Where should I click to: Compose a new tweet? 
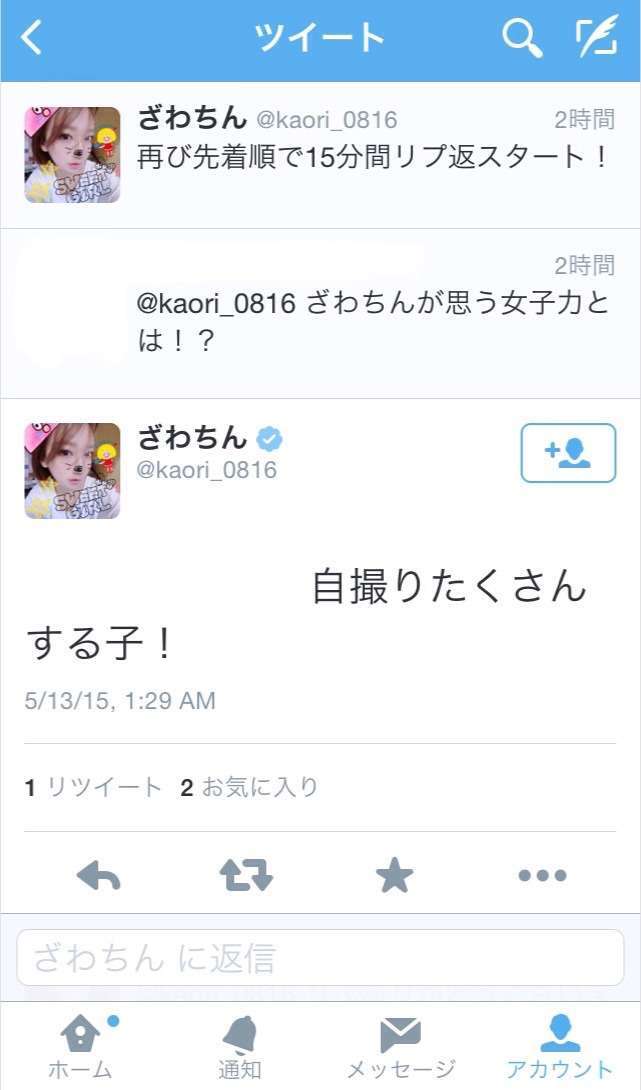pyautogui.click(x=596, y=39)
